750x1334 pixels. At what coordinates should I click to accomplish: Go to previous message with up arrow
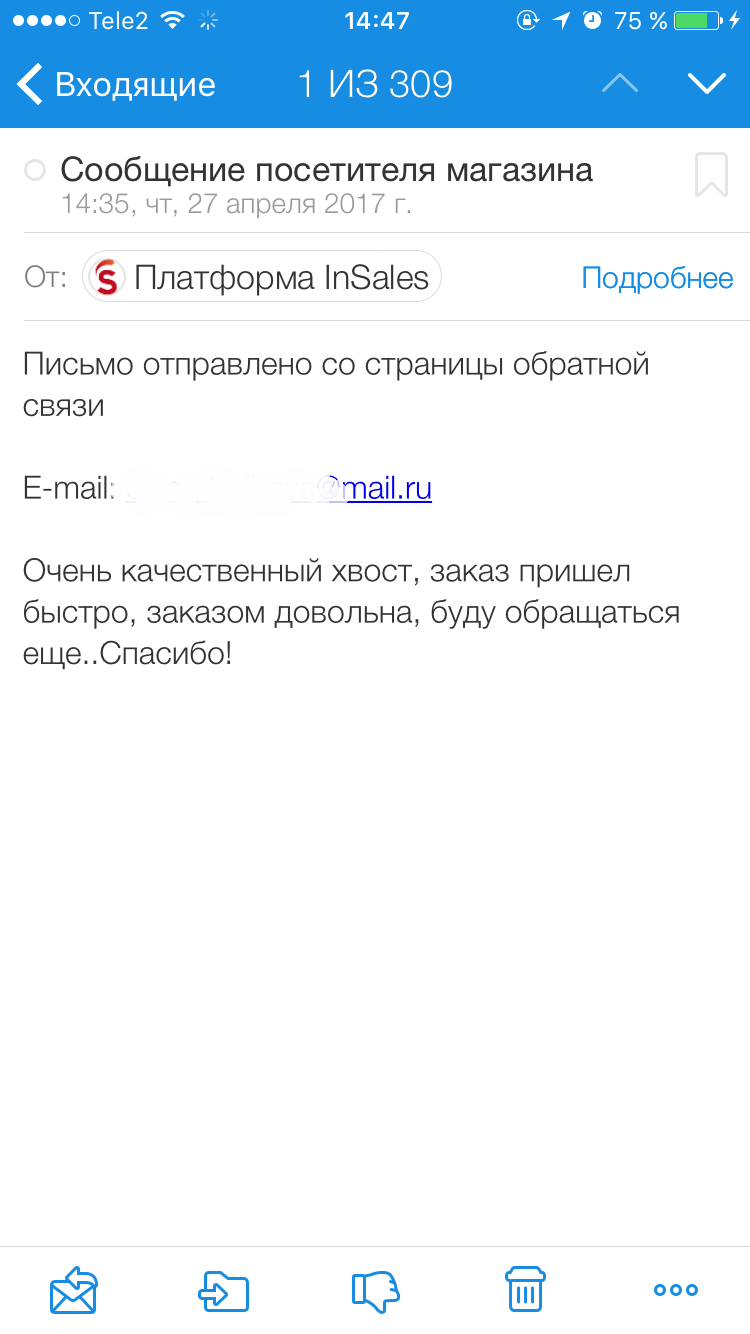(620, 84)
